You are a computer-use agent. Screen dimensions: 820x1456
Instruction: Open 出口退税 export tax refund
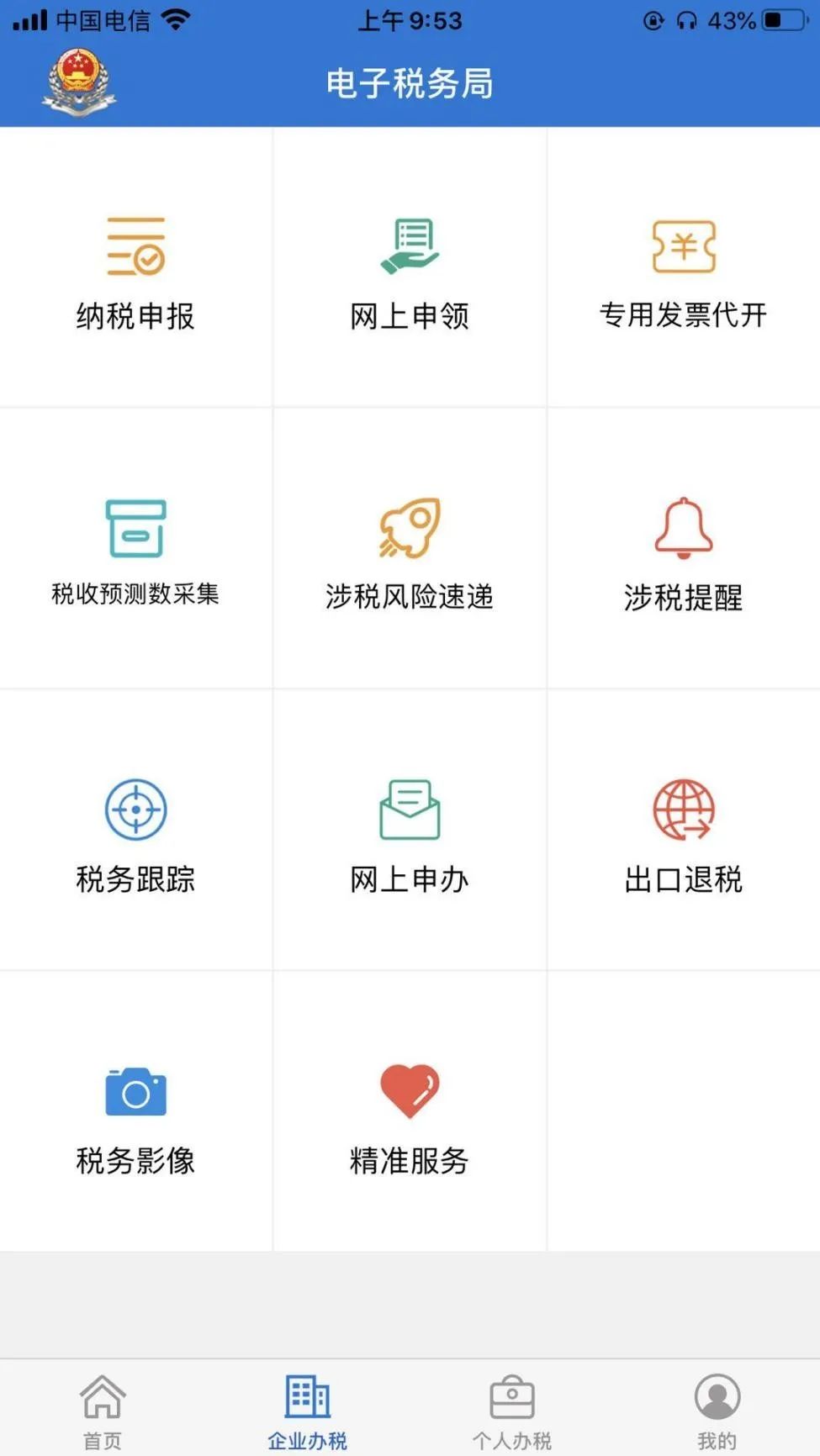[x=684, y=831]
